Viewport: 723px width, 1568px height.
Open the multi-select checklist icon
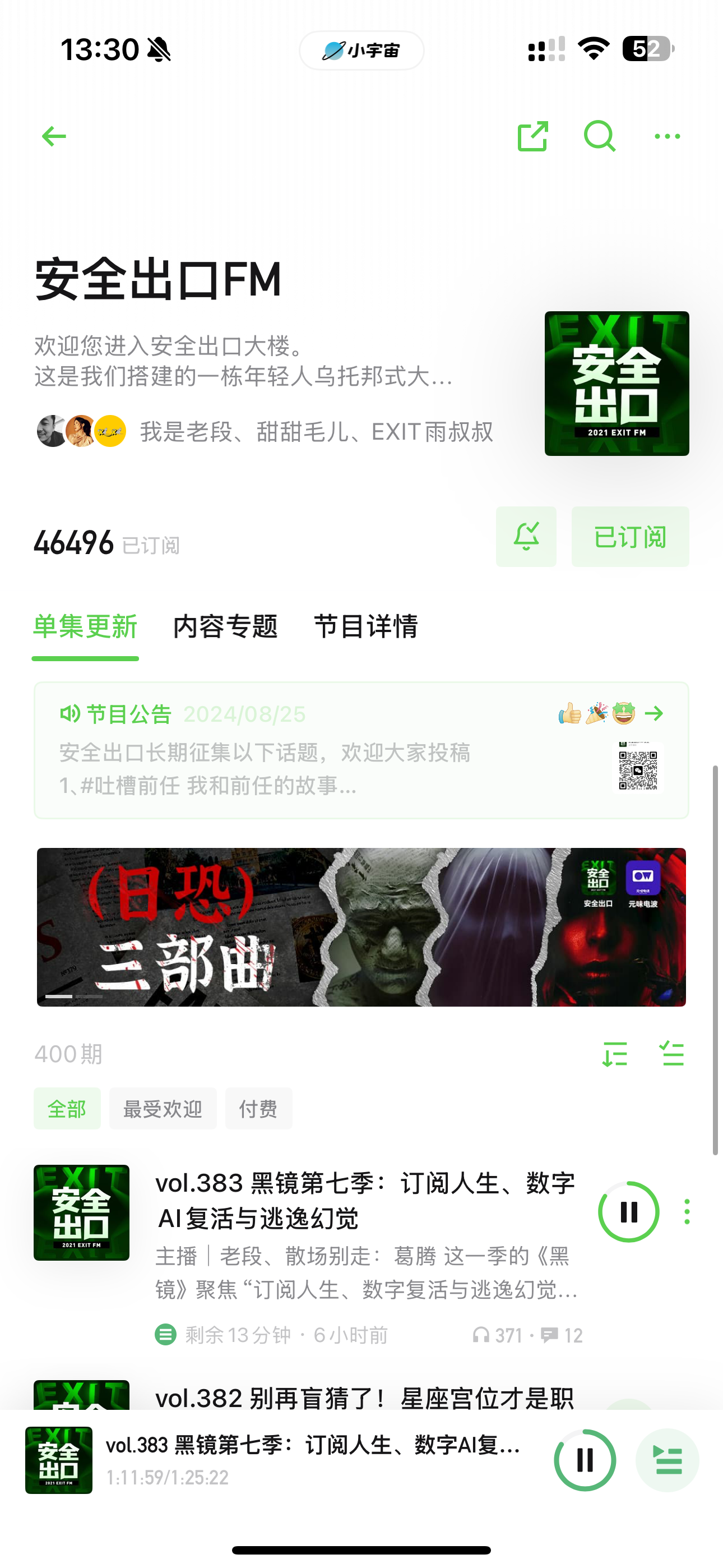click(x=672, y=1054)
